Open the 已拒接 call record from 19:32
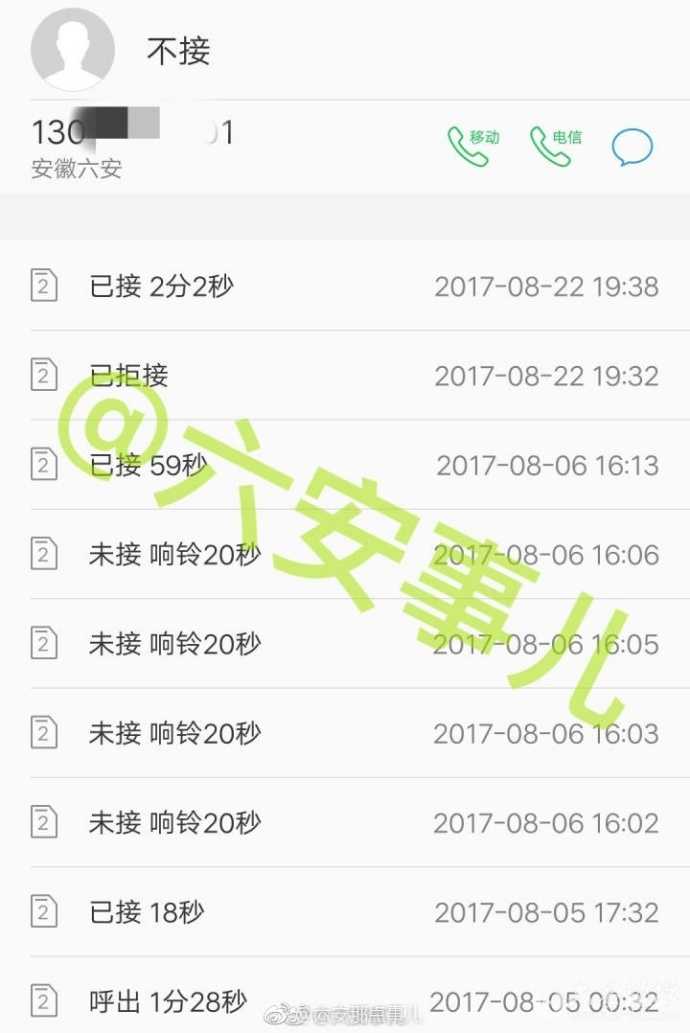This screenshot has width=690, height=1033. tap(344, 376)
